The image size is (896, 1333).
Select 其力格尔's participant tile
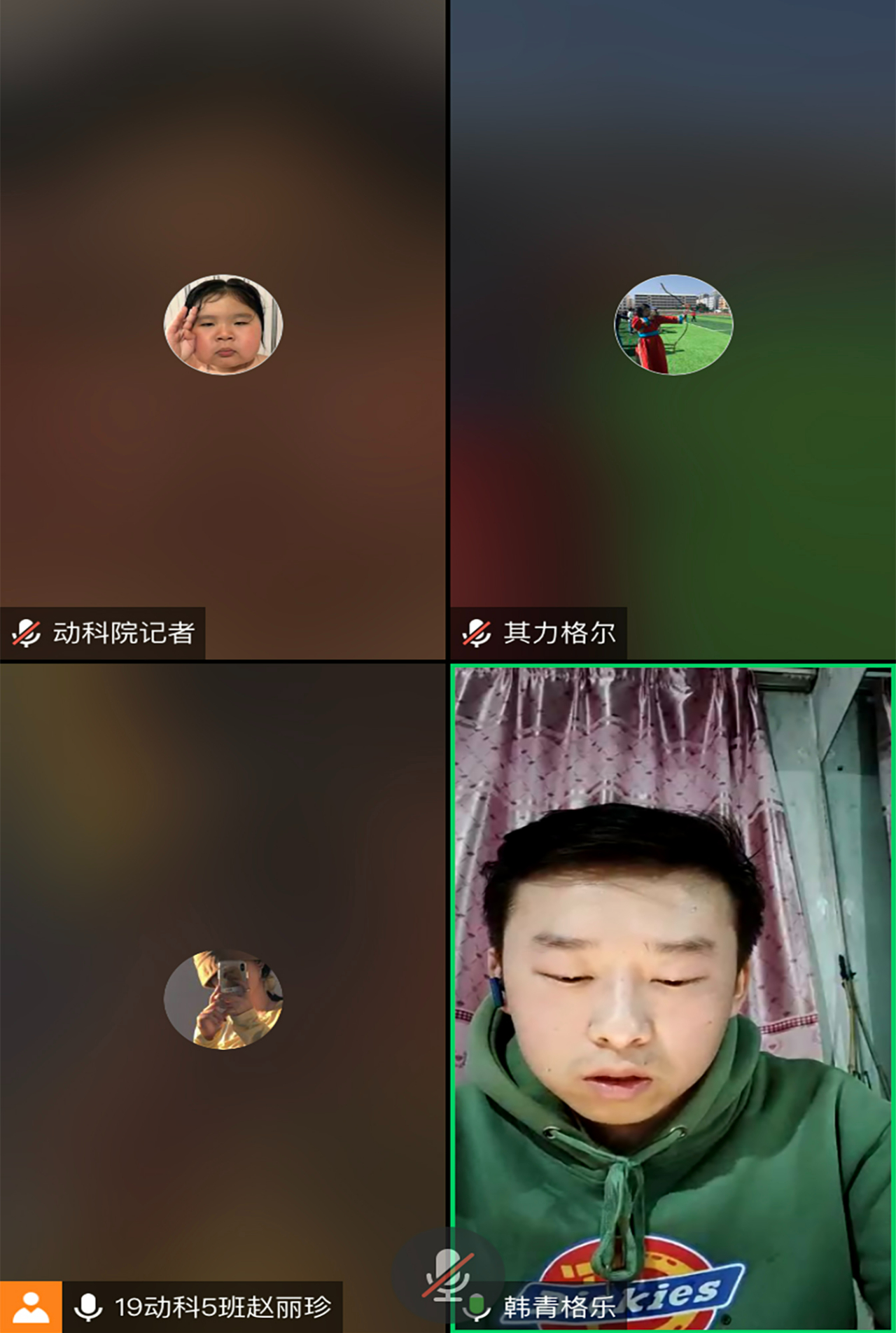pos(672,329)
